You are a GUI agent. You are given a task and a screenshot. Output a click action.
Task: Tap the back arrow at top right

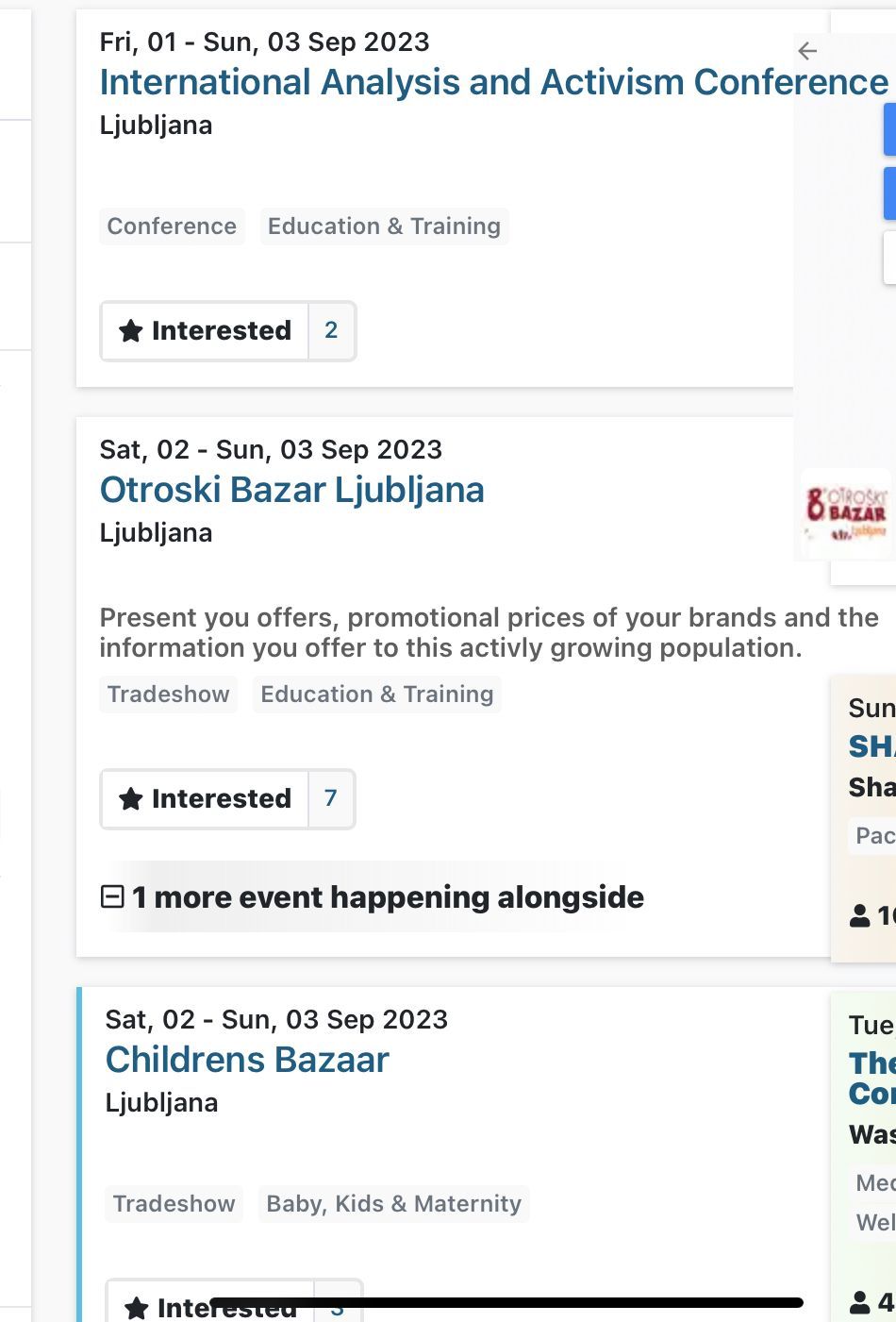tap(807, 51)
